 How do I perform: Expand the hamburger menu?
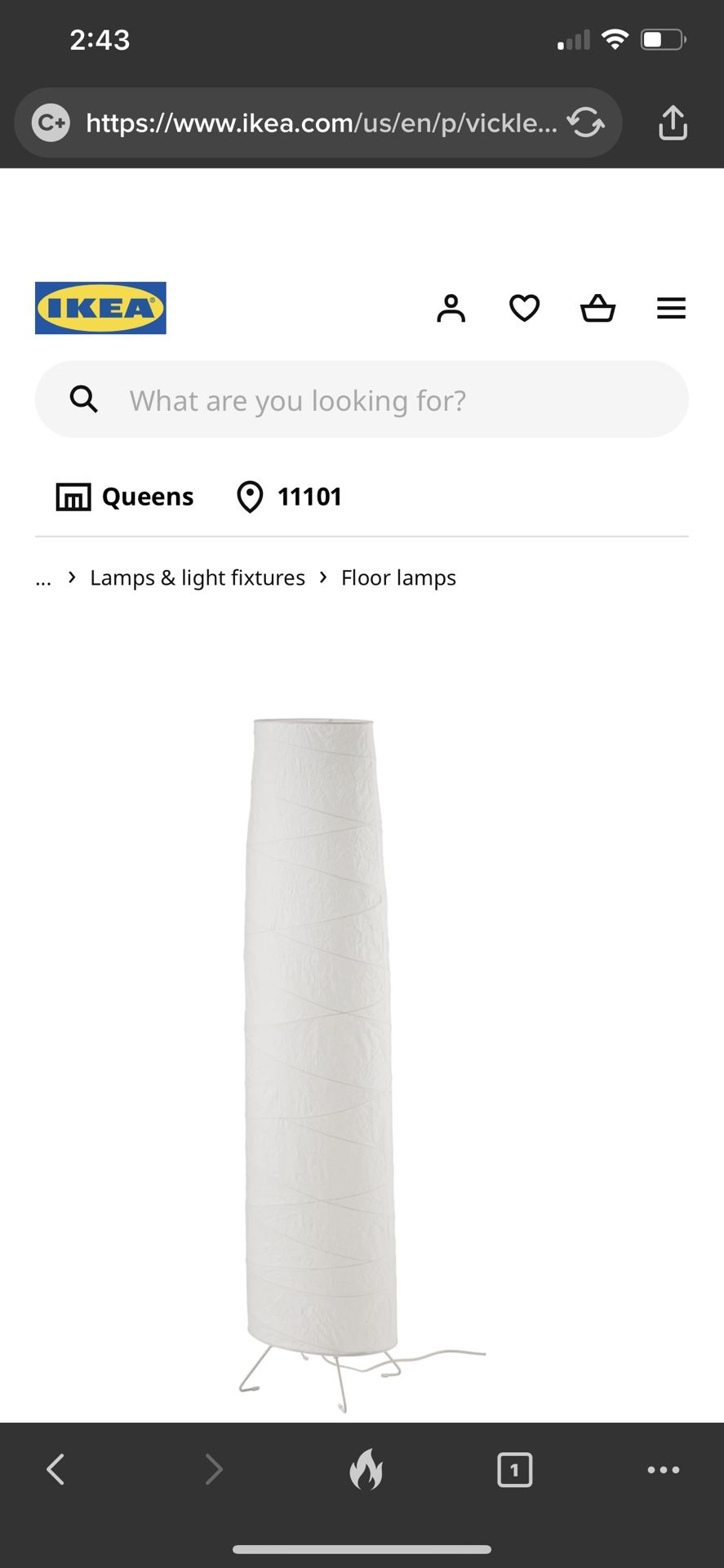tap(671, 308)
